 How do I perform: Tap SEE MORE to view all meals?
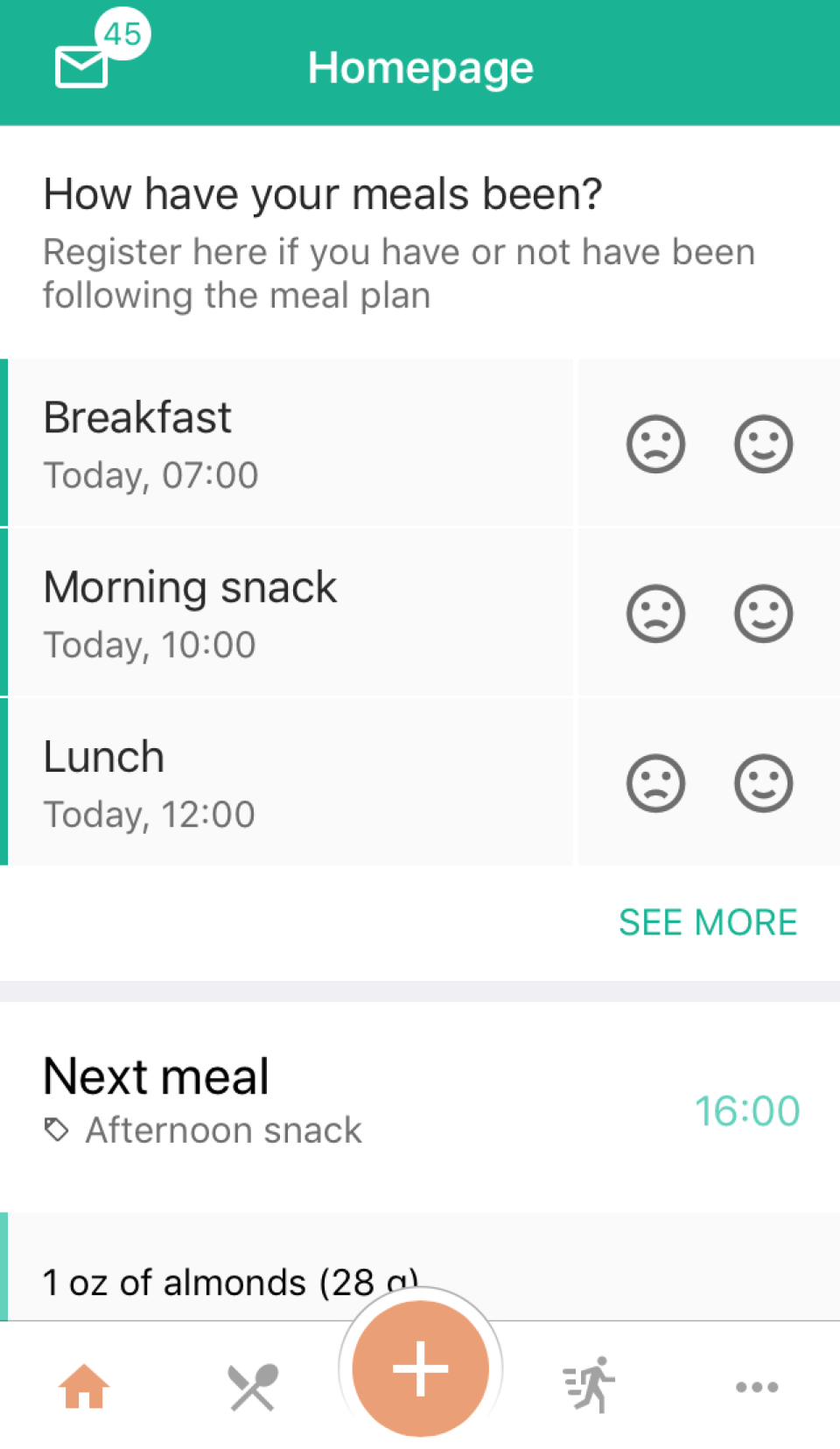coord(708,922)
